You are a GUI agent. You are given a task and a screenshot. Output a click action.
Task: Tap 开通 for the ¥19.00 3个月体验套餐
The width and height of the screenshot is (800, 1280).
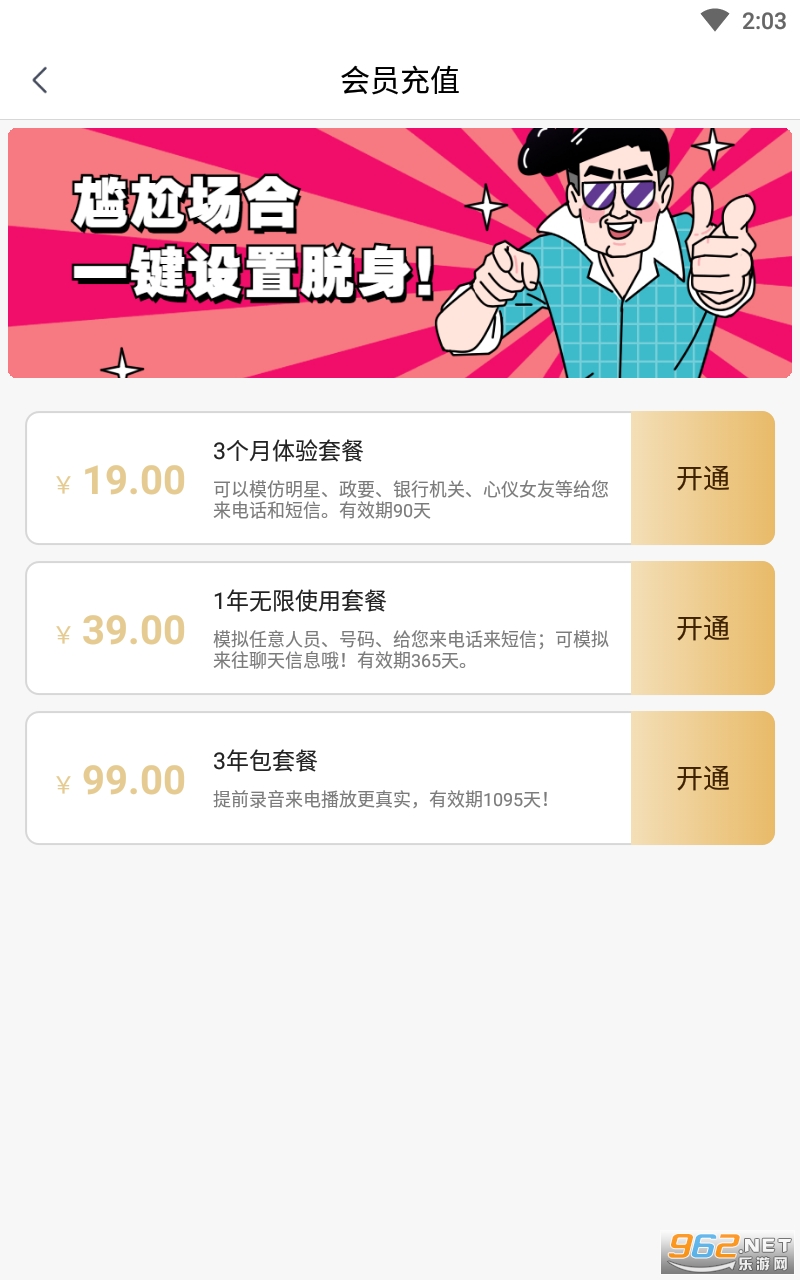click(703, 478)
